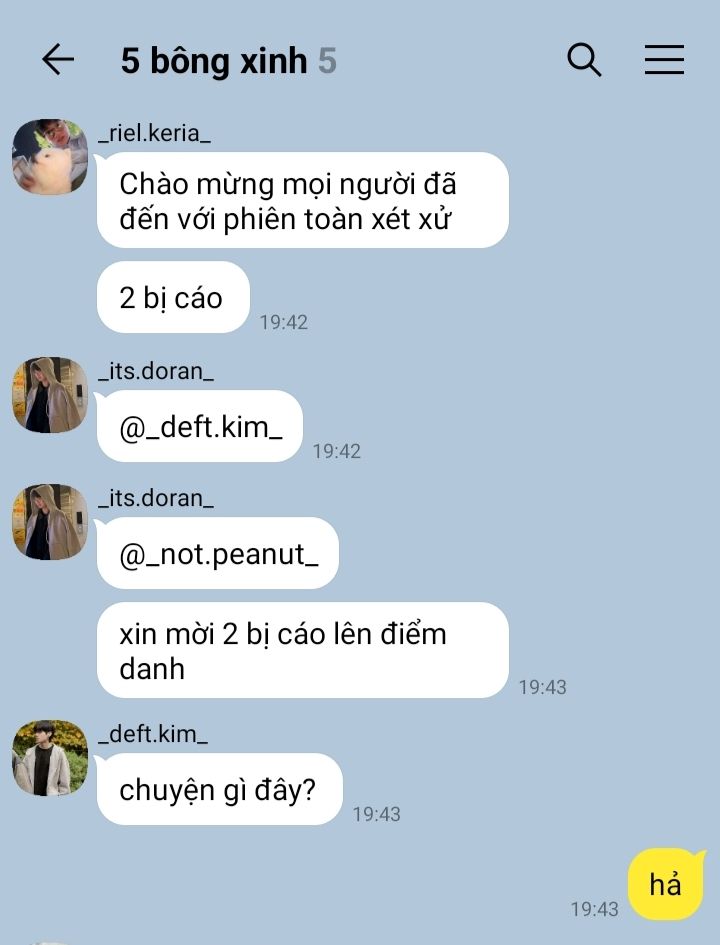Tap _deft.kim_'s profile avatar
This screenshot has width=720, height=945.
pyautogui.click(x=50, y=758)
